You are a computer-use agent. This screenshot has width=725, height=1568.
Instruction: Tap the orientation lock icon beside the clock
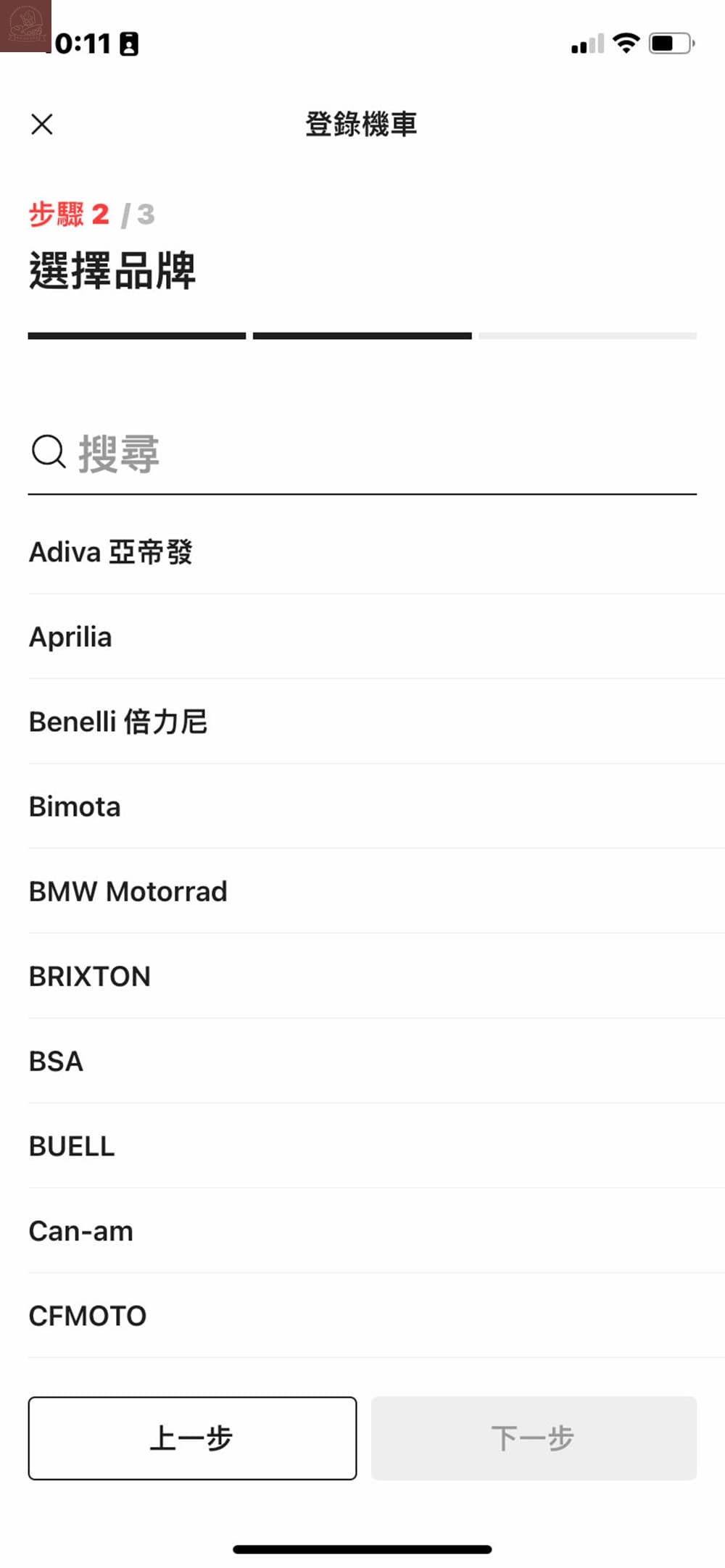pos(129,43)
